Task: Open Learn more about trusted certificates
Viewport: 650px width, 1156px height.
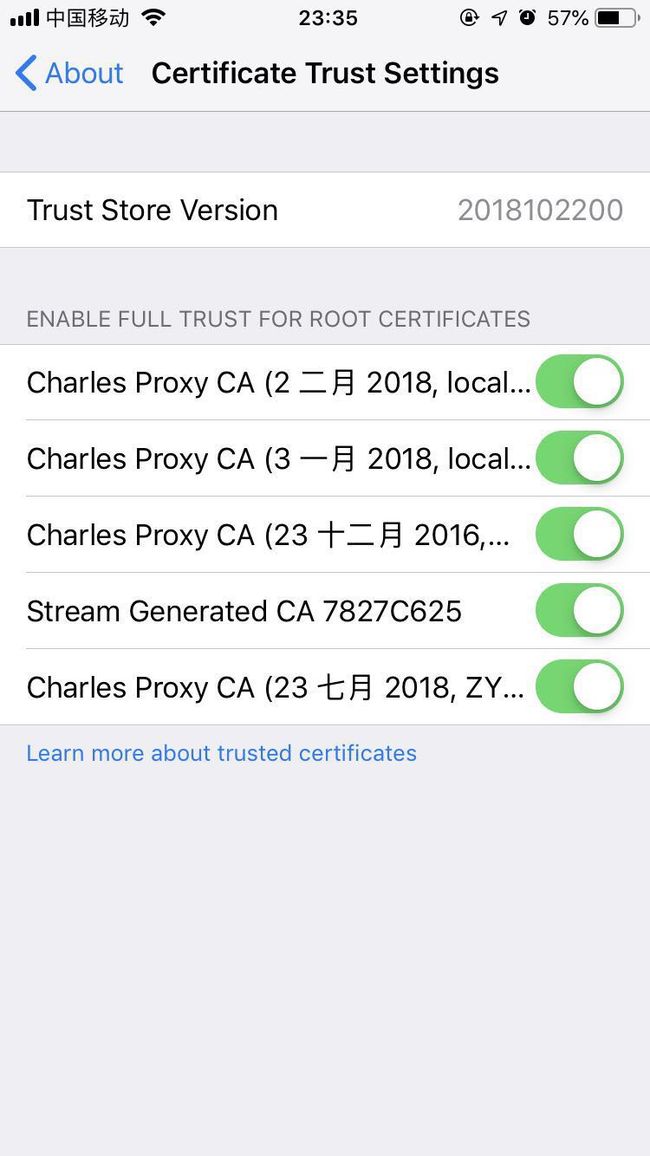Action: (x=222, y=753)
